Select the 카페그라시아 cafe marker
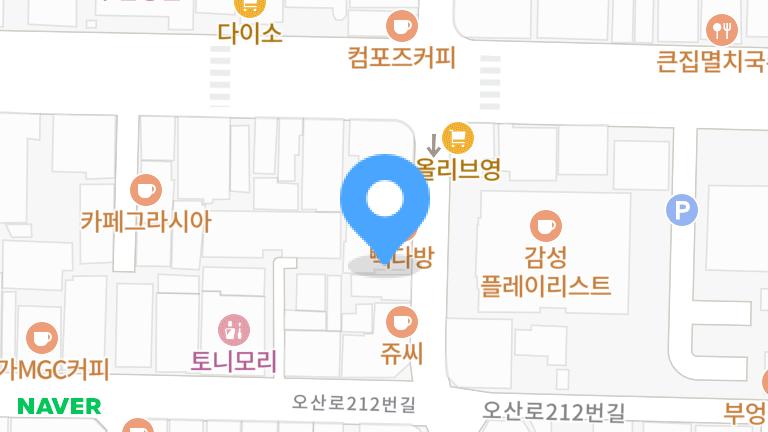 pos(146,188)
